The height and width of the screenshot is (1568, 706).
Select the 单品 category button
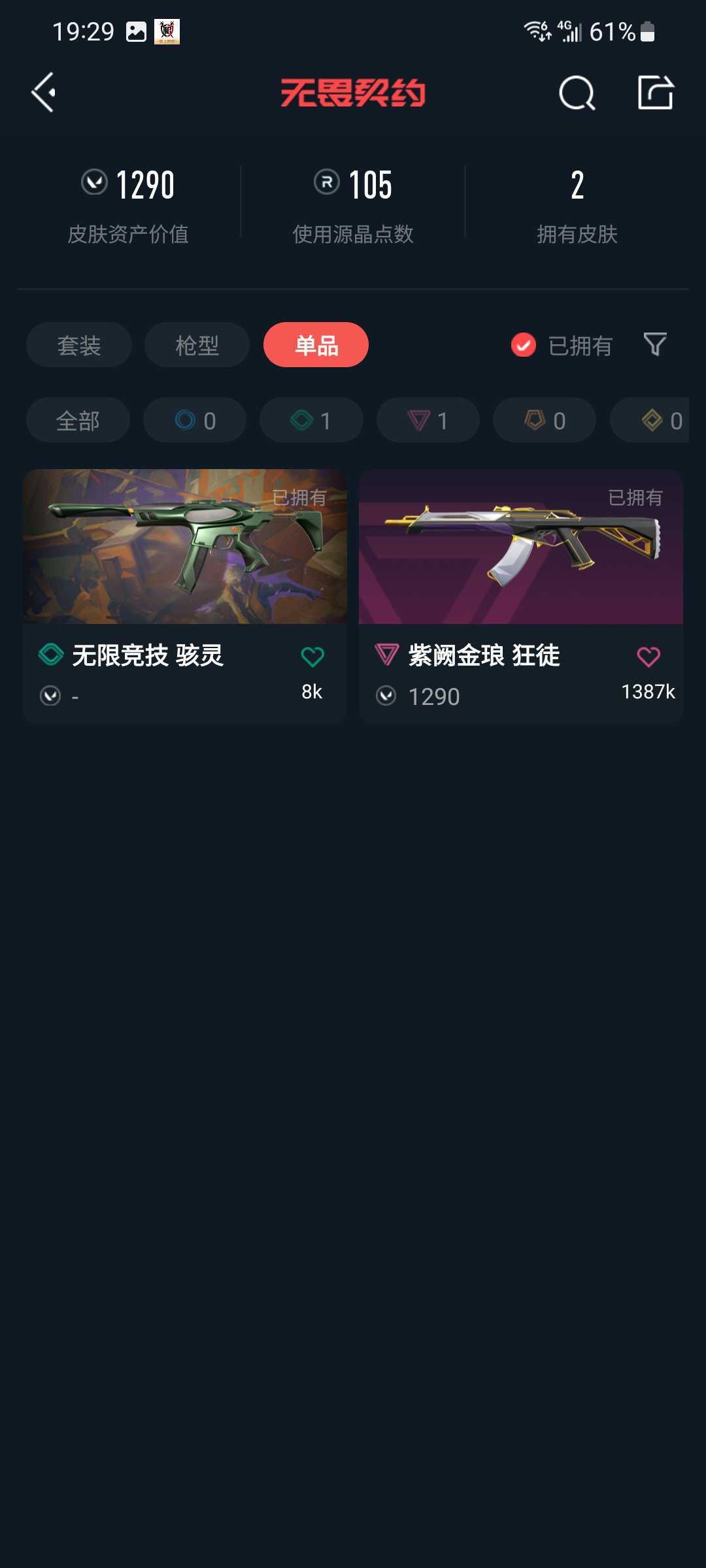click(x=316, y=344)
